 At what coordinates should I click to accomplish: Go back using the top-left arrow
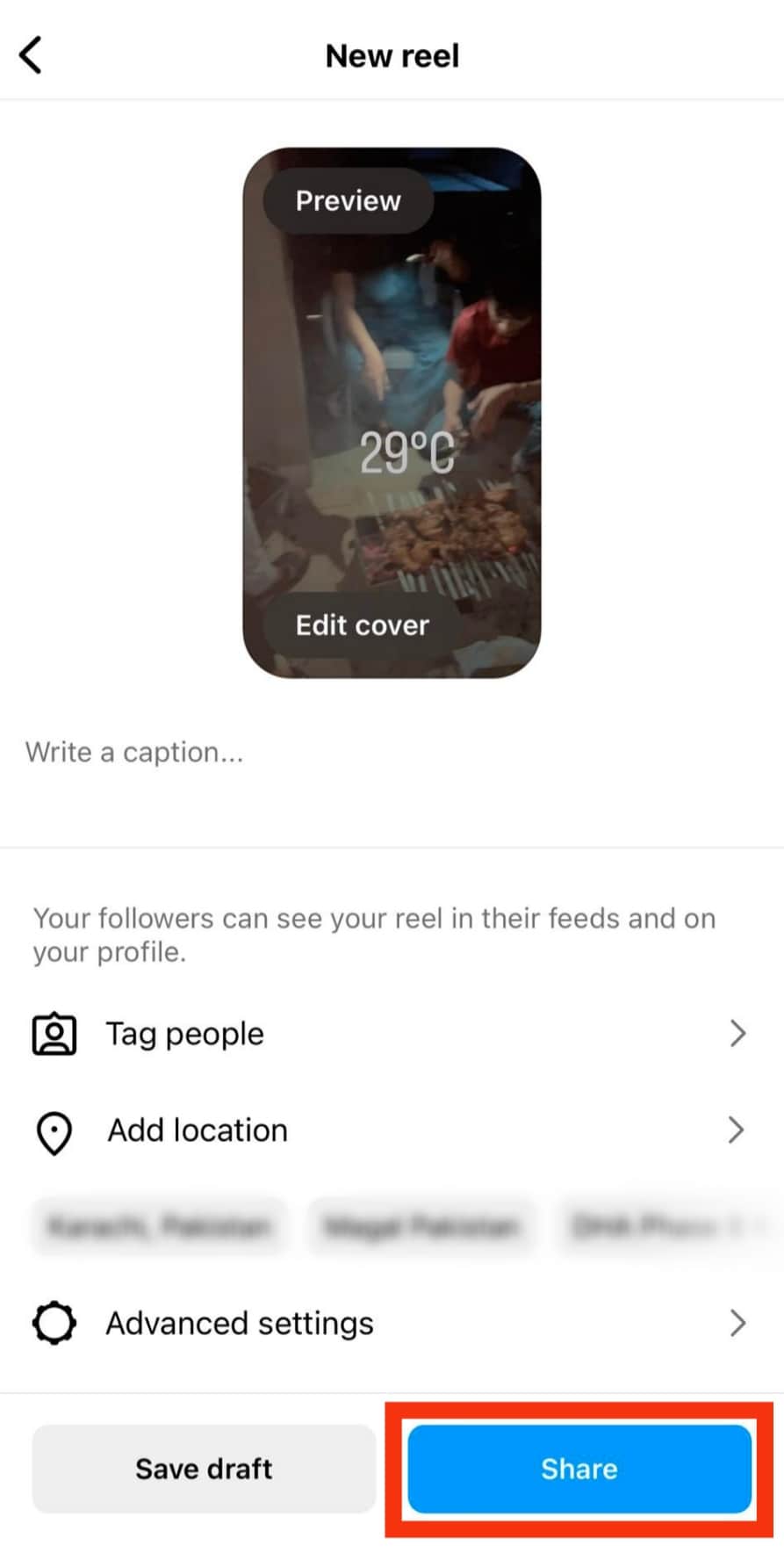(31, 55)
